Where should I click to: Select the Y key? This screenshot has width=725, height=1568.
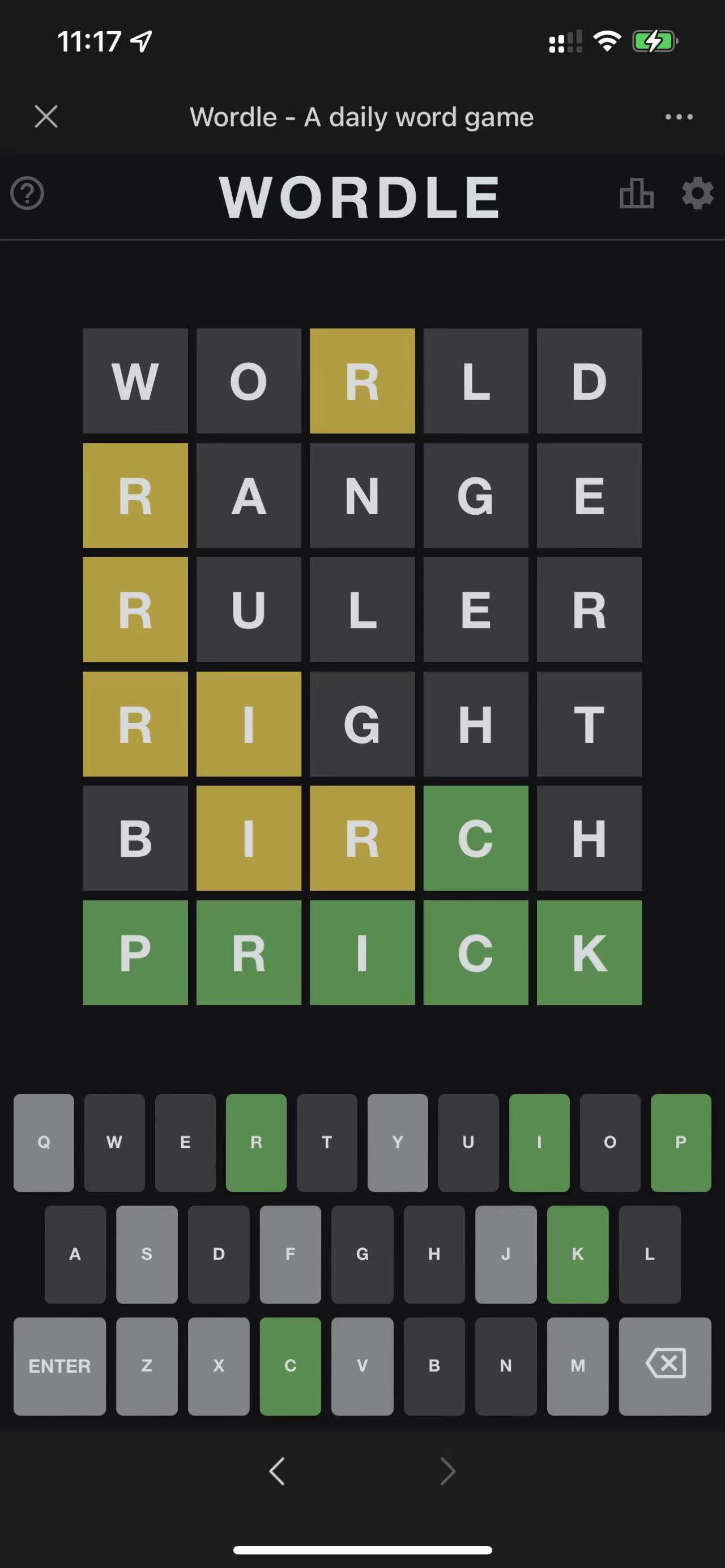(x=398, y=1142)
